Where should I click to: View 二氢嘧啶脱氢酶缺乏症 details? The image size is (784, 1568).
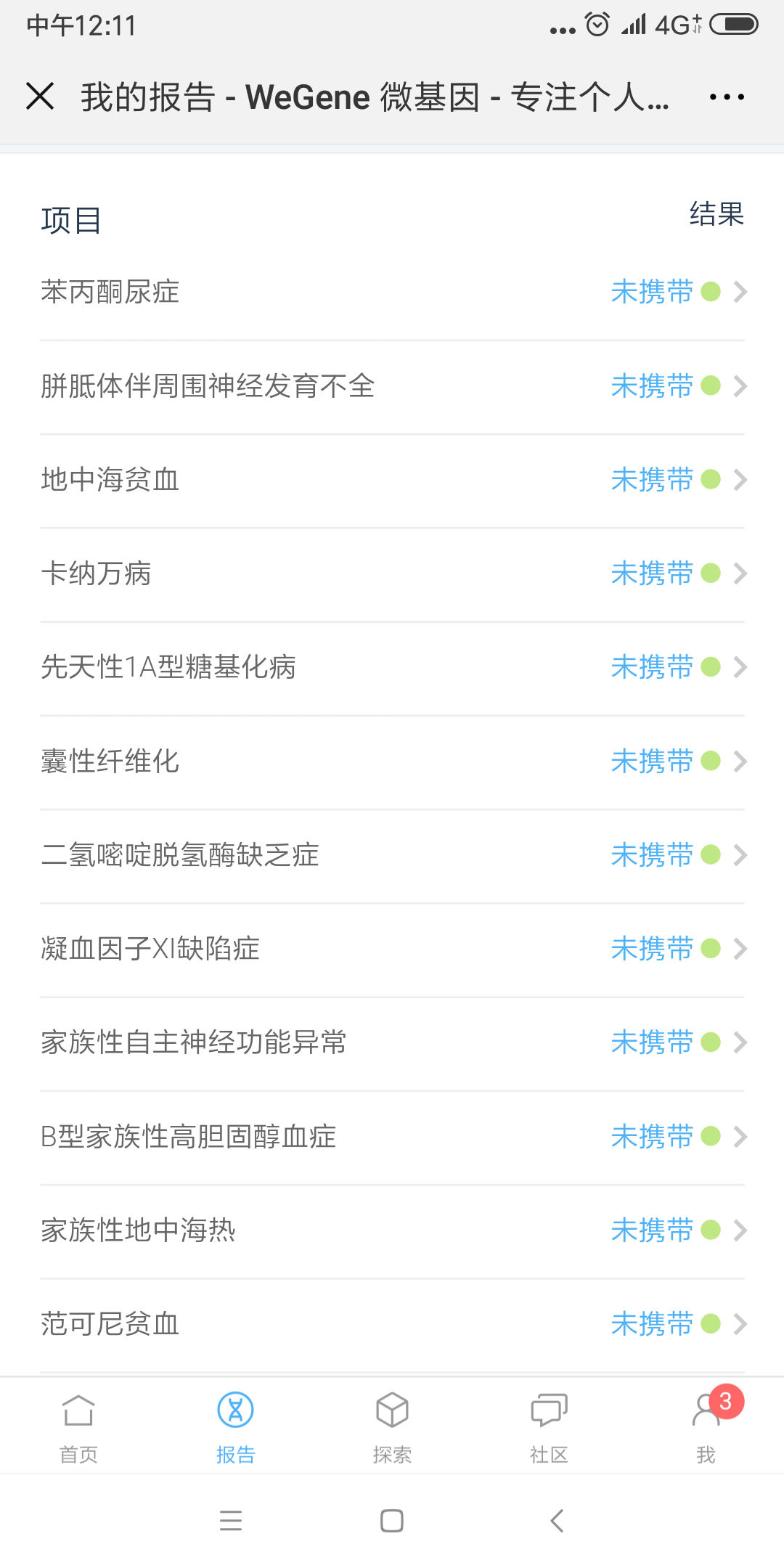[x=392, y=856]
